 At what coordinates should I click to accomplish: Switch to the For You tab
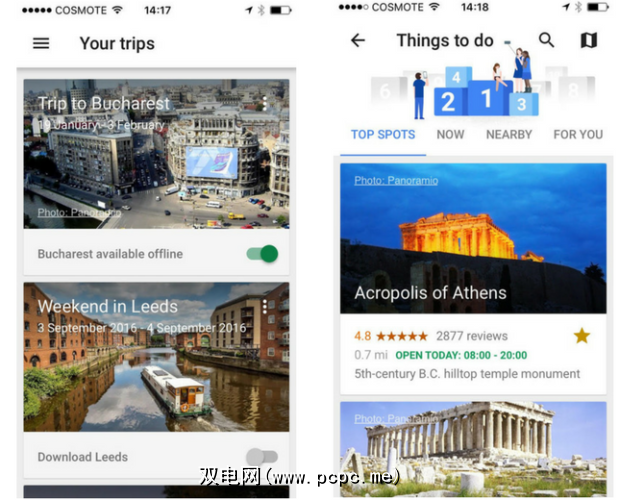tap(578, 134)
